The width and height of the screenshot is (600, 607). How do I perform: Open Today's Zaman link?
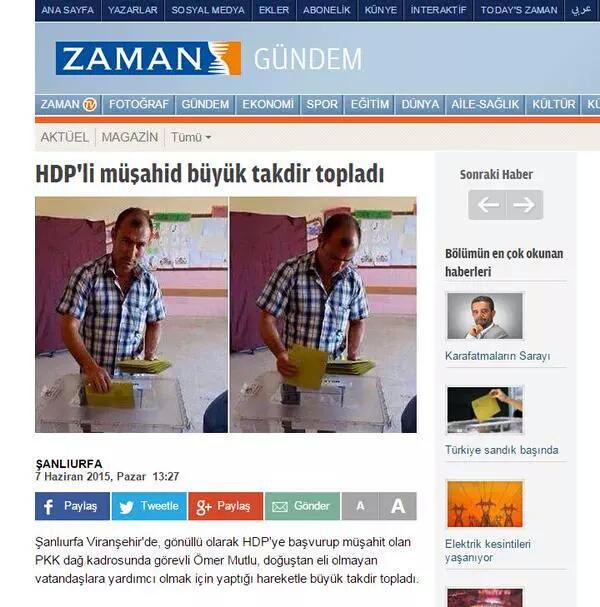519,10
